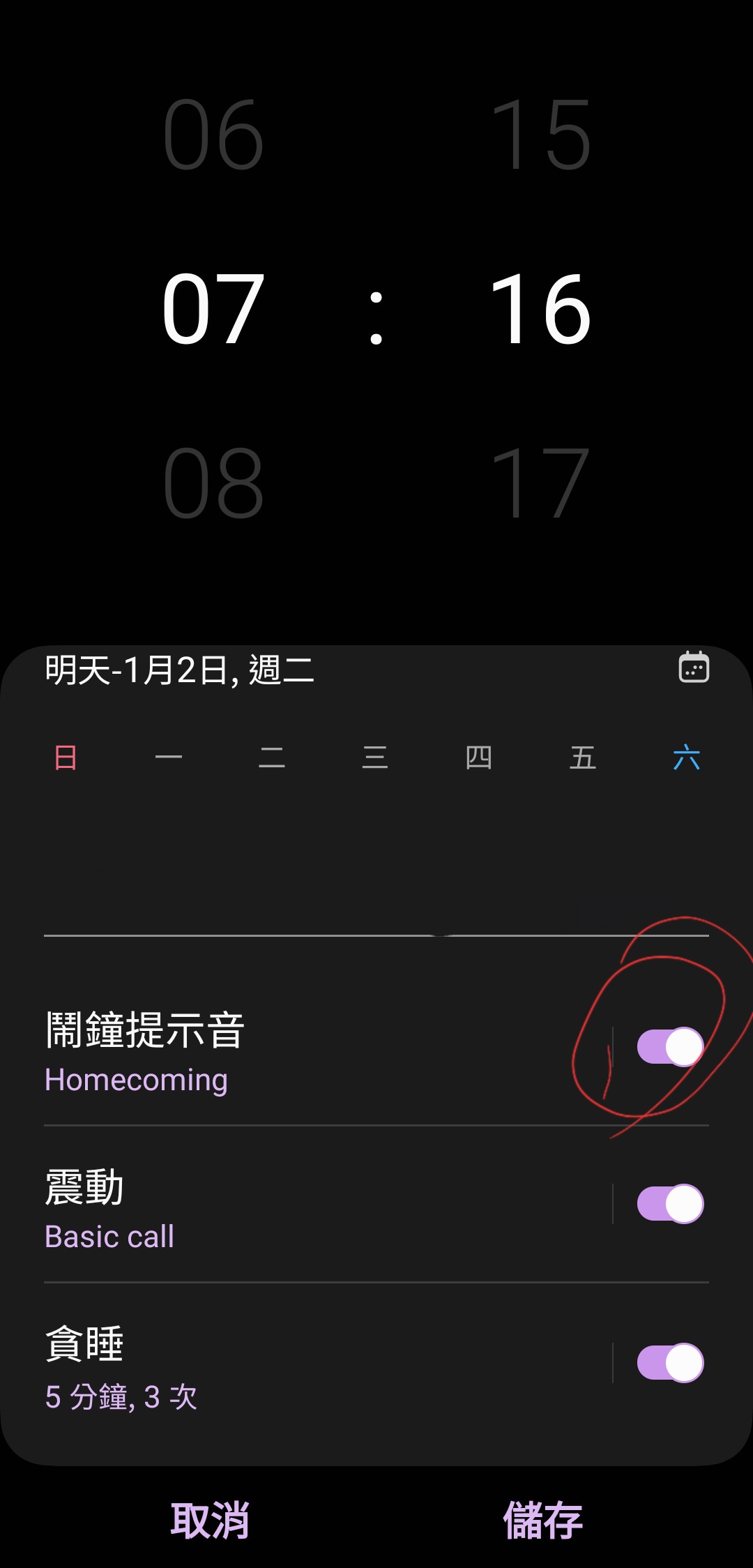Screen dimensions: 753x1568
Task: Select Saturday (六) as repeat day
Action: coord(687,757)
